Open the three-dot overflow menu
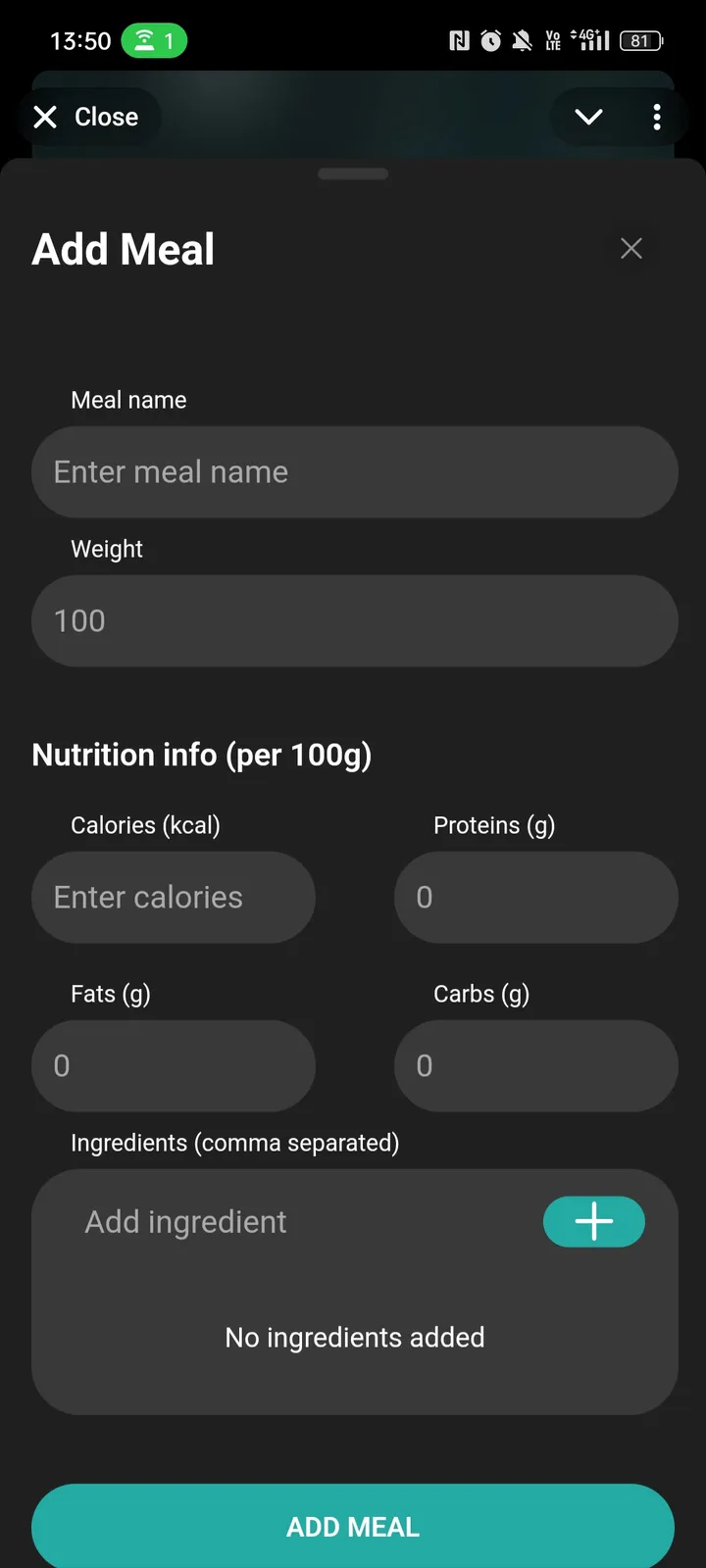Viewport: 706px width, 1568px height. point(657,117)
